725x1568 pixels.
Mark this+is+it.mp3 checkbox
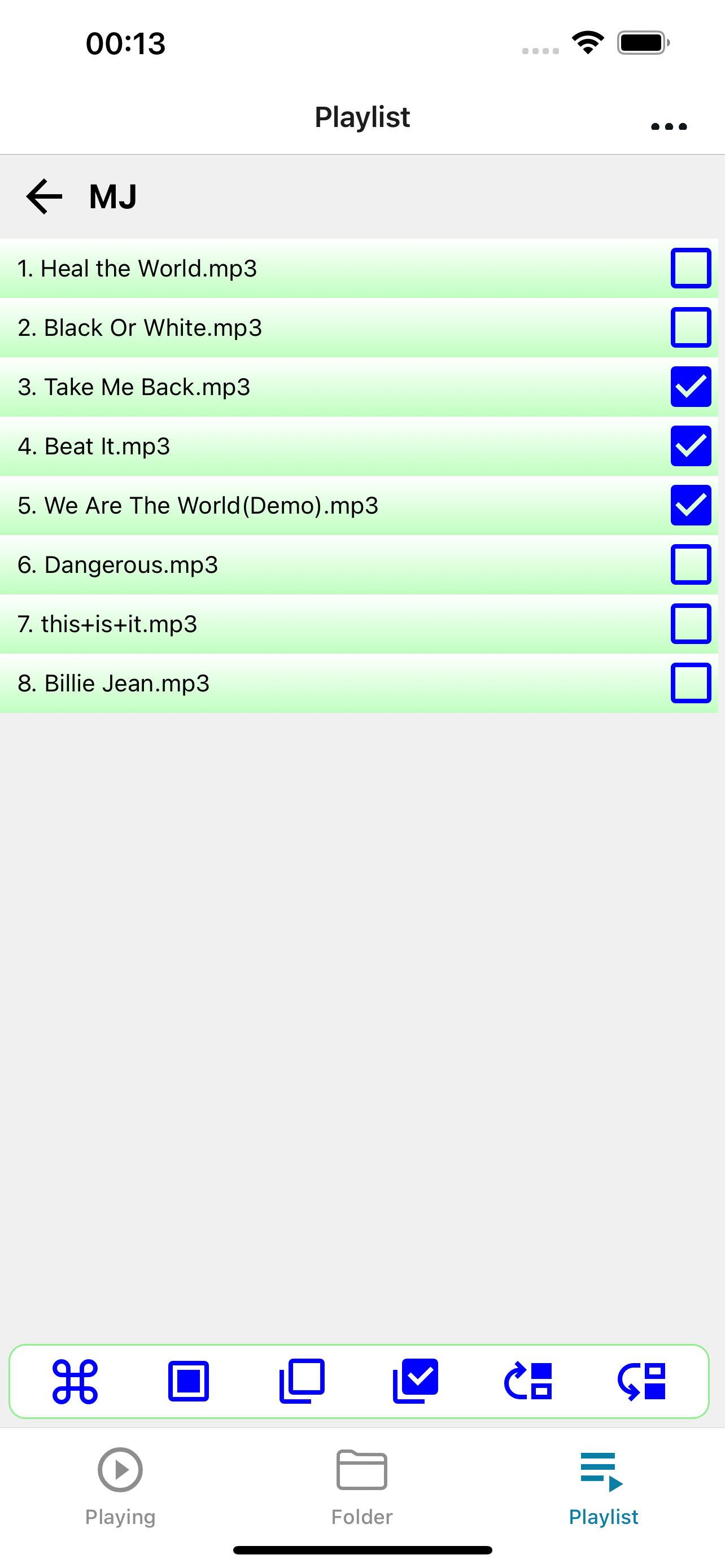[691, 623]
